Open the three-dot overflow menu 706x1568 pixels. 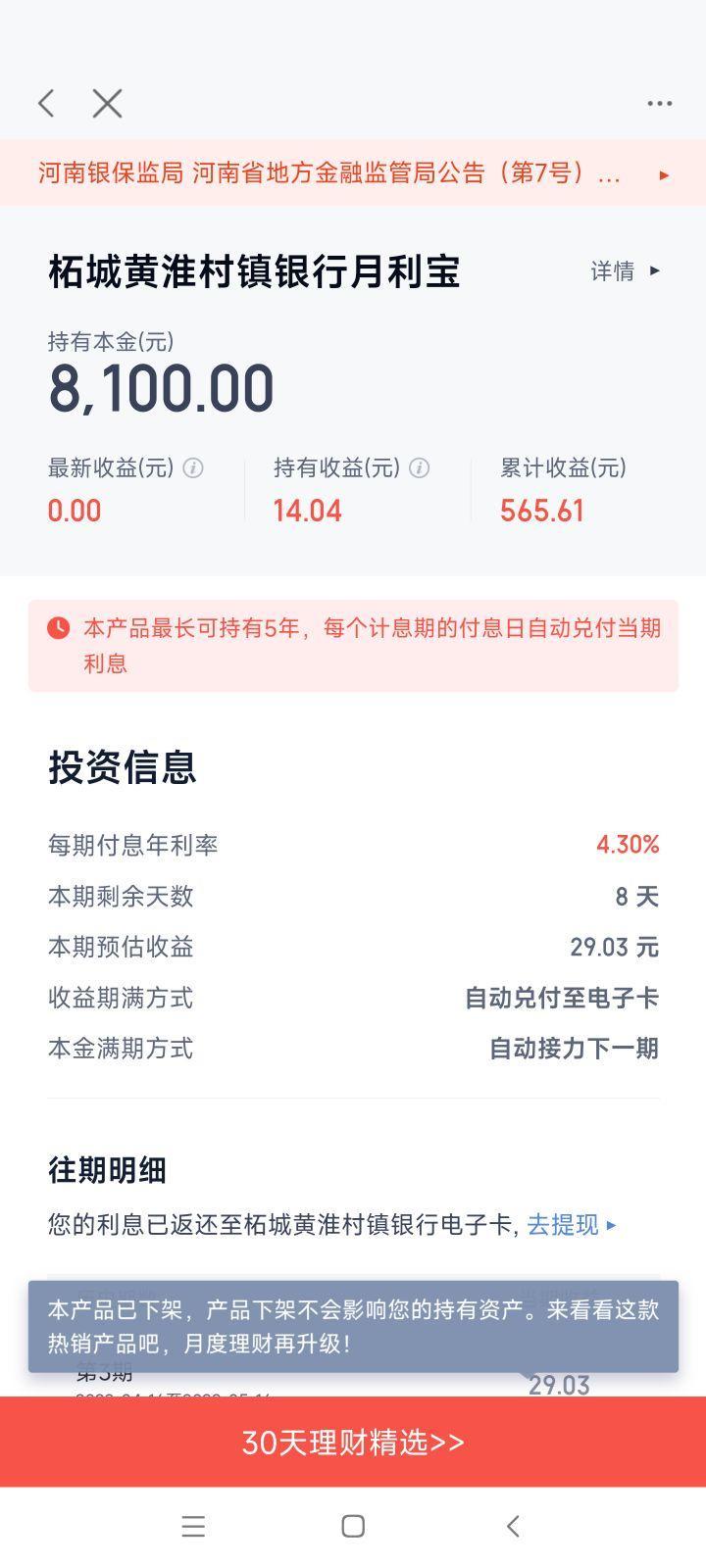click(660, 103)
